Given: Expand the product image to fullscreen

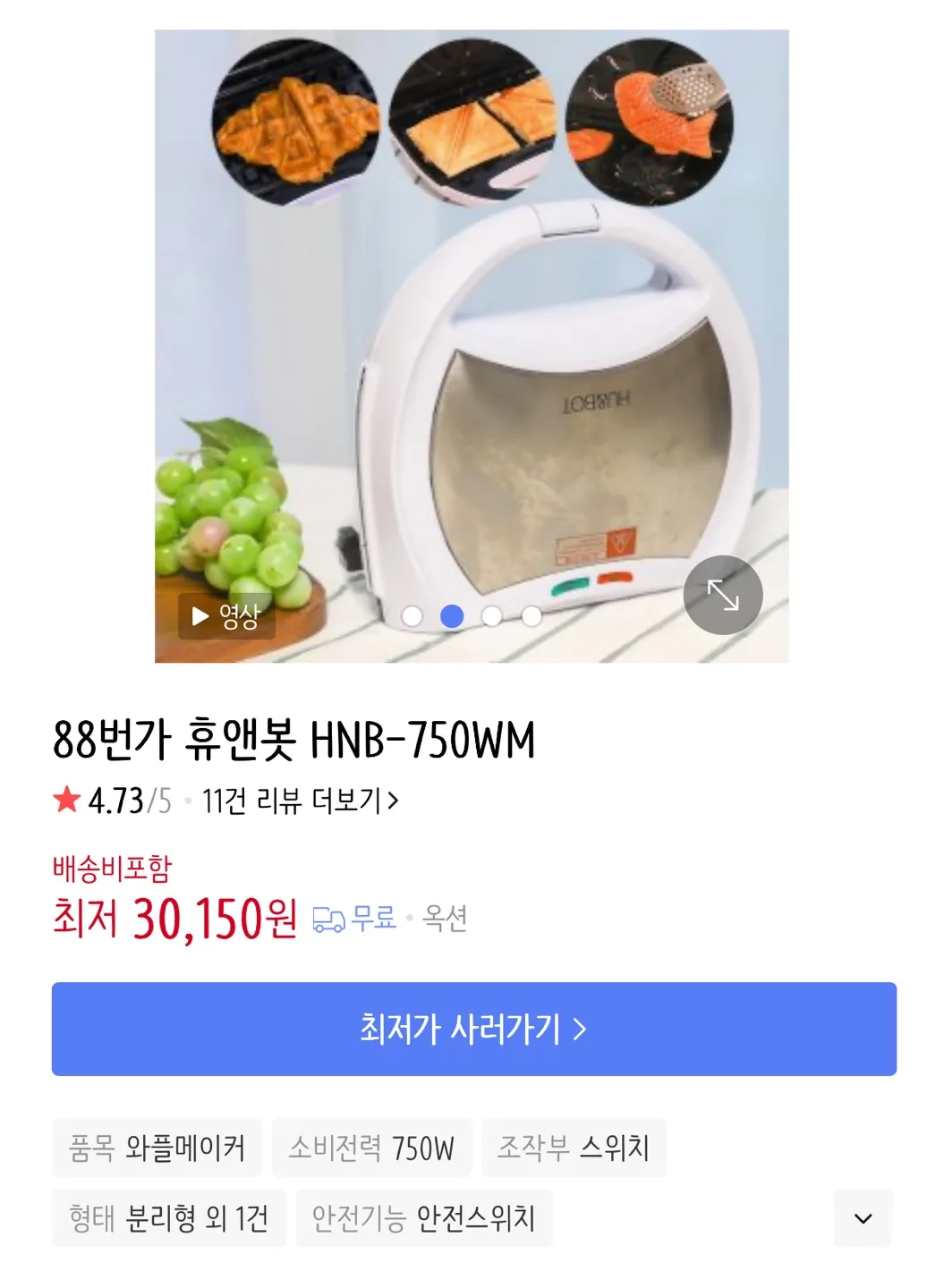Looking at the screenshot, I should [x=722, y=595].
